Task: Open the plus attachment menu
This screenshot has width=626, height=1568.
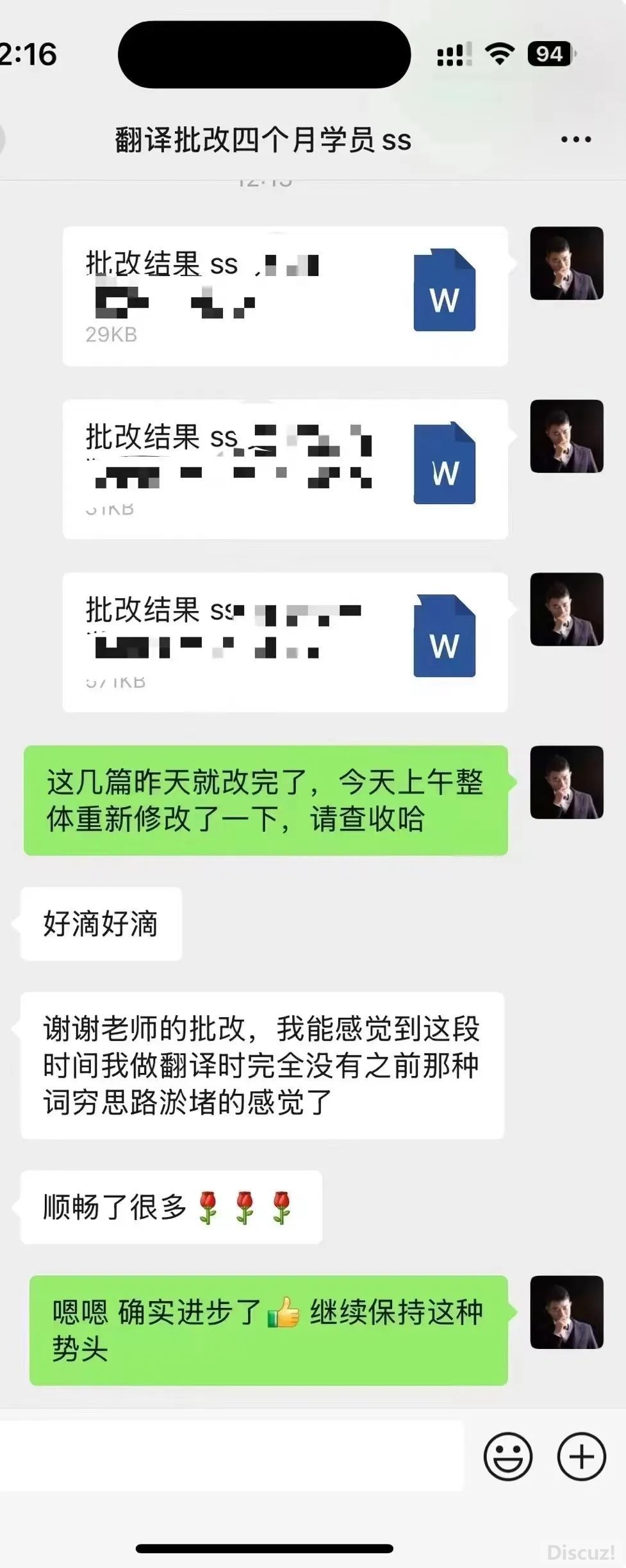Action: (x=581, y=1457)
